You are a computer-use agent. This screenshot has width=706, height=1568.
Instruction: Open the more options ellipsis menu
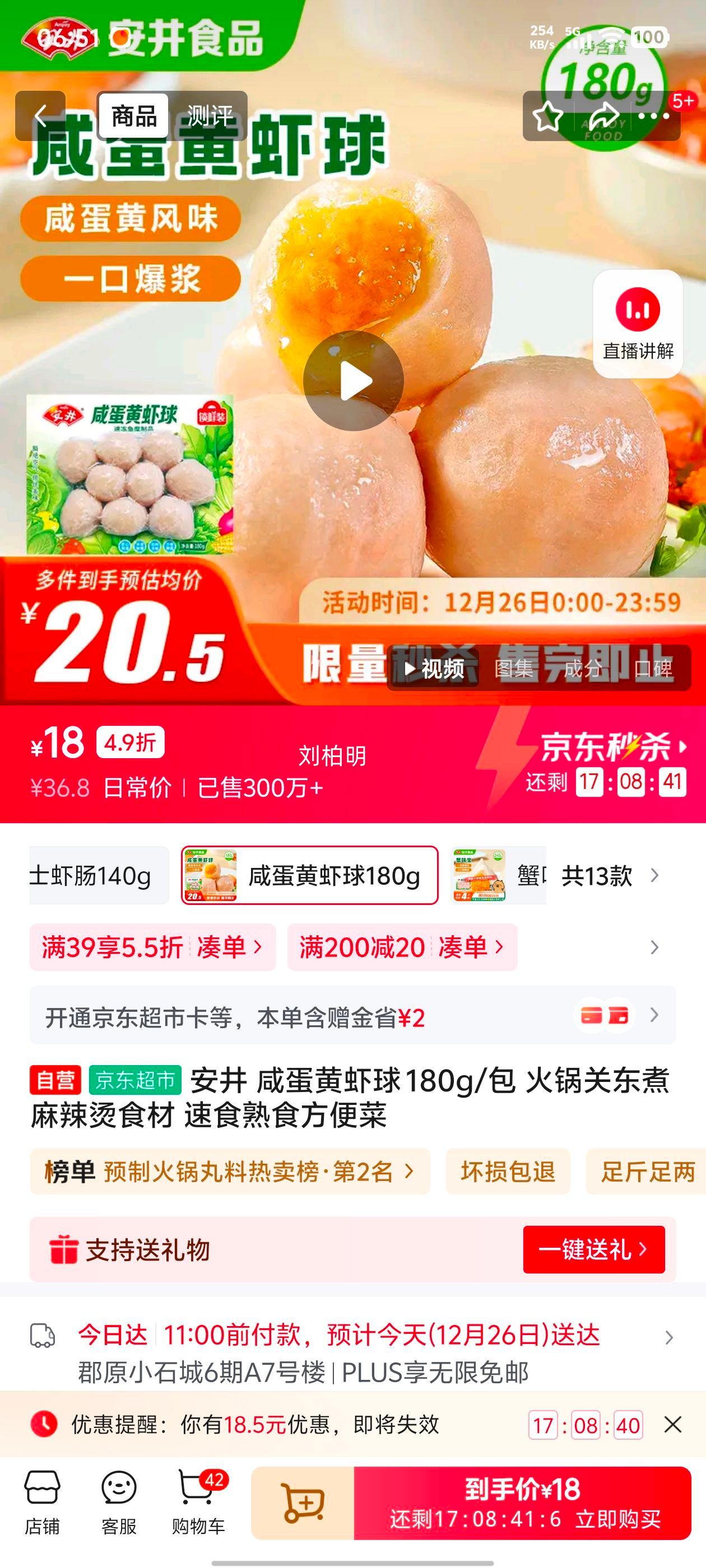tap(655, 116)
